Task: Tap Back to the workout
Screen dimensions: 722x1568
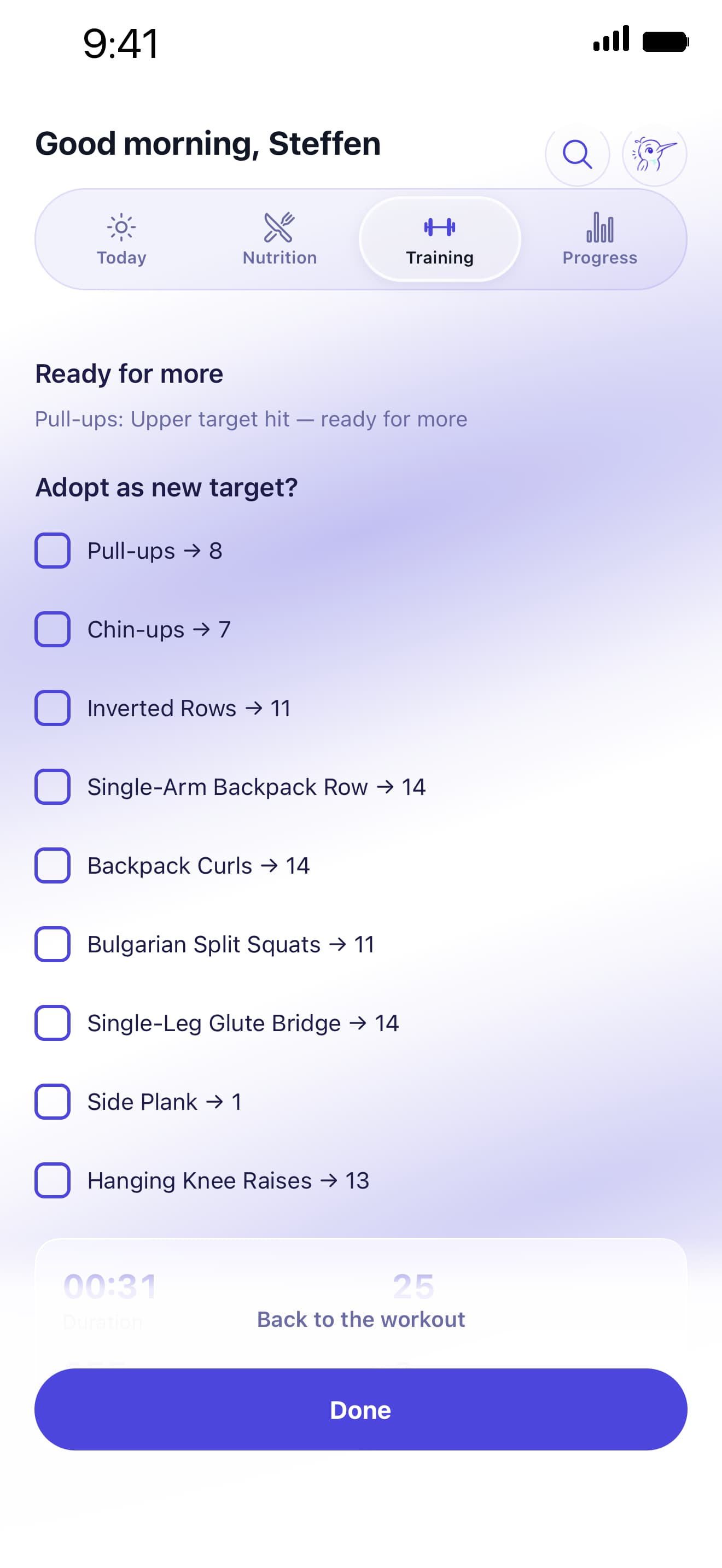Action: (x=361, y=1319)
